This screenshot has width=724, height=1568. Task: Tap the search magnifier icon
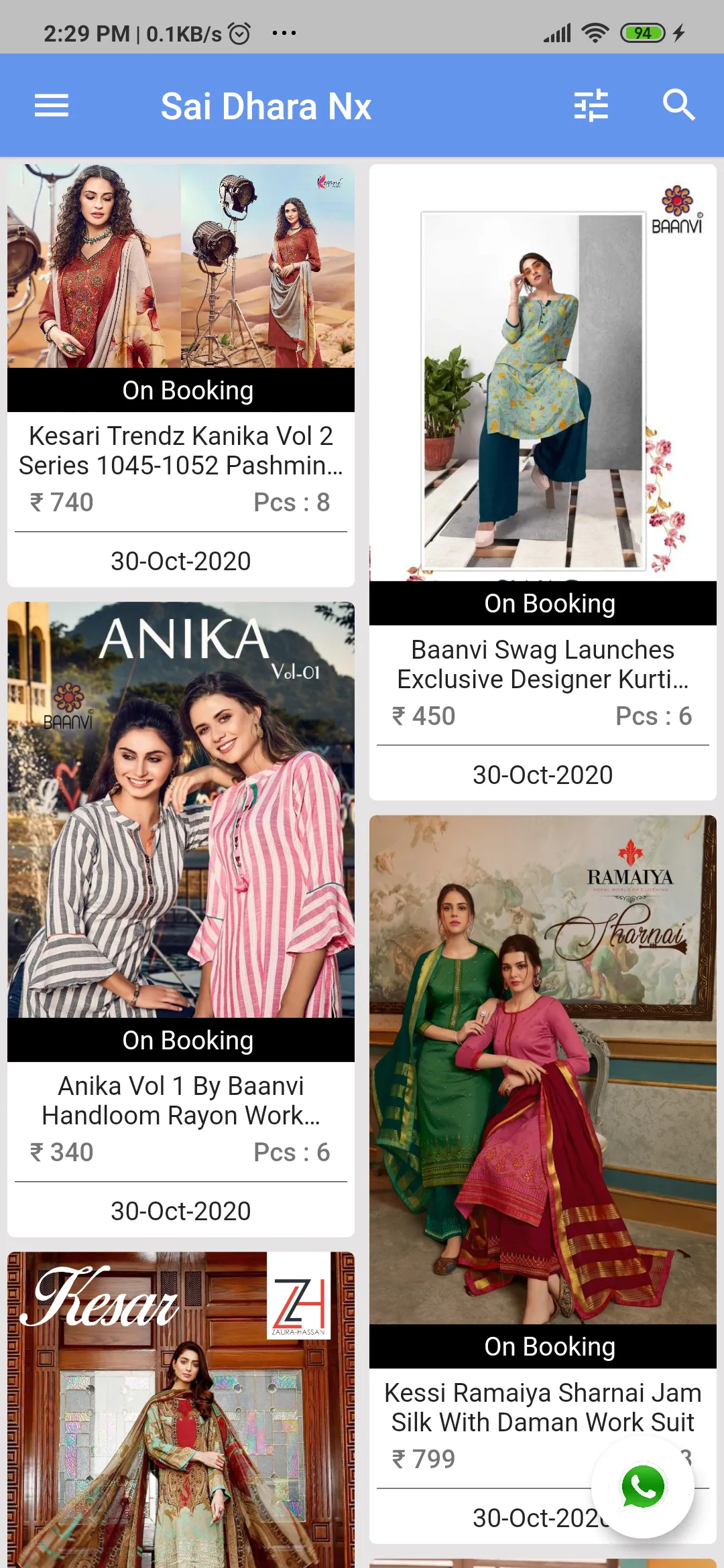(x=678, y=106)
